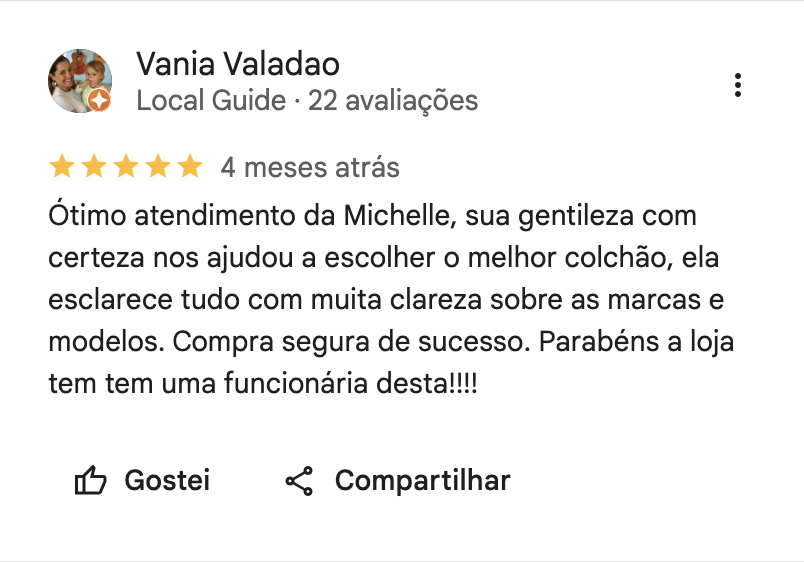Open Vania Valadao's profile picture
The width and height of the screenshot is (804, 562).
click(x=80, y=81)
